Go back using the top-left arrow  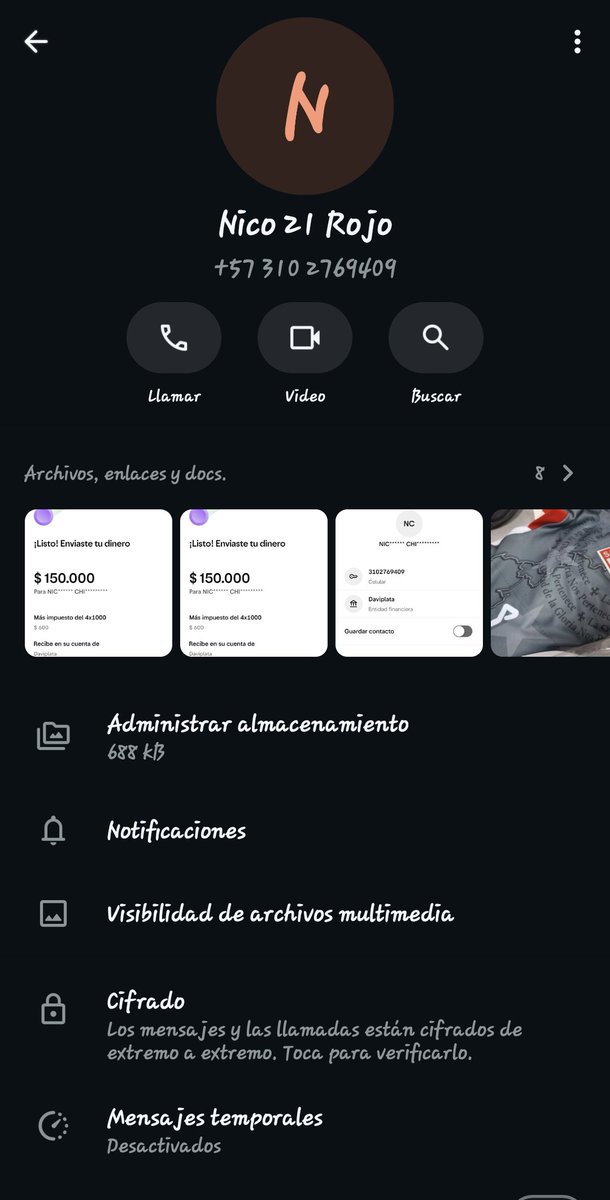36,41
